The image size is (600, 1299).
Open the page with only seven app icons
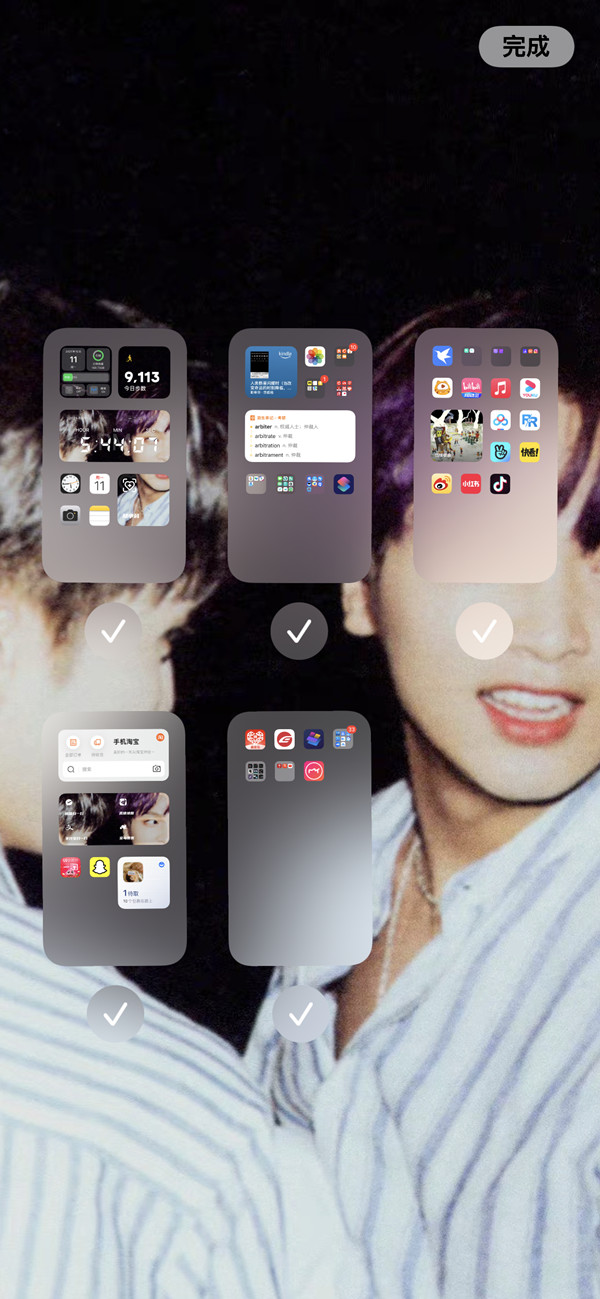tap(300, 838)
